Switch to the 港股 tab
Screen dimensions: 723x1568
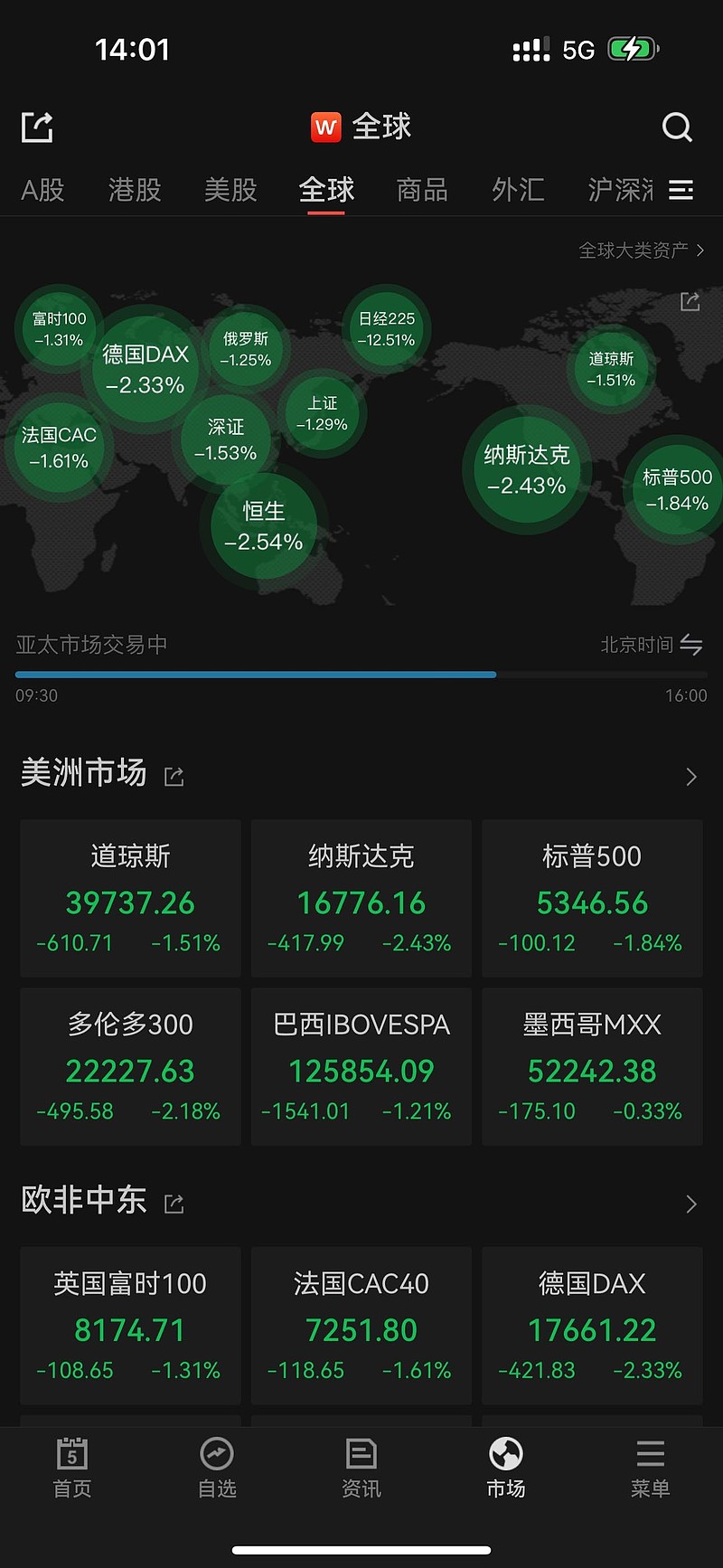(x=134, y=190)
